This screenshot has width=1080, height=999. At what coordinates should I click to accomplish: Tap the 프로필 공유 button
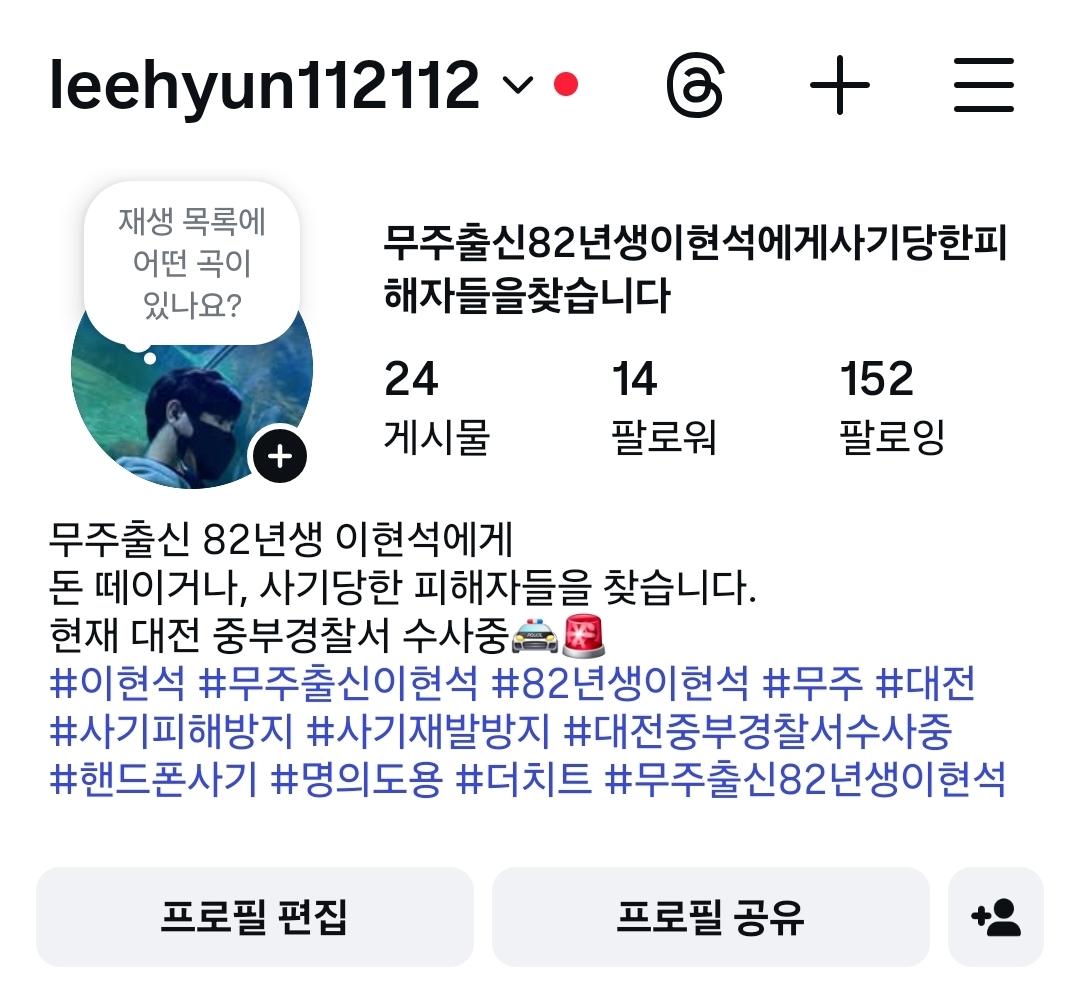[710, 917]
